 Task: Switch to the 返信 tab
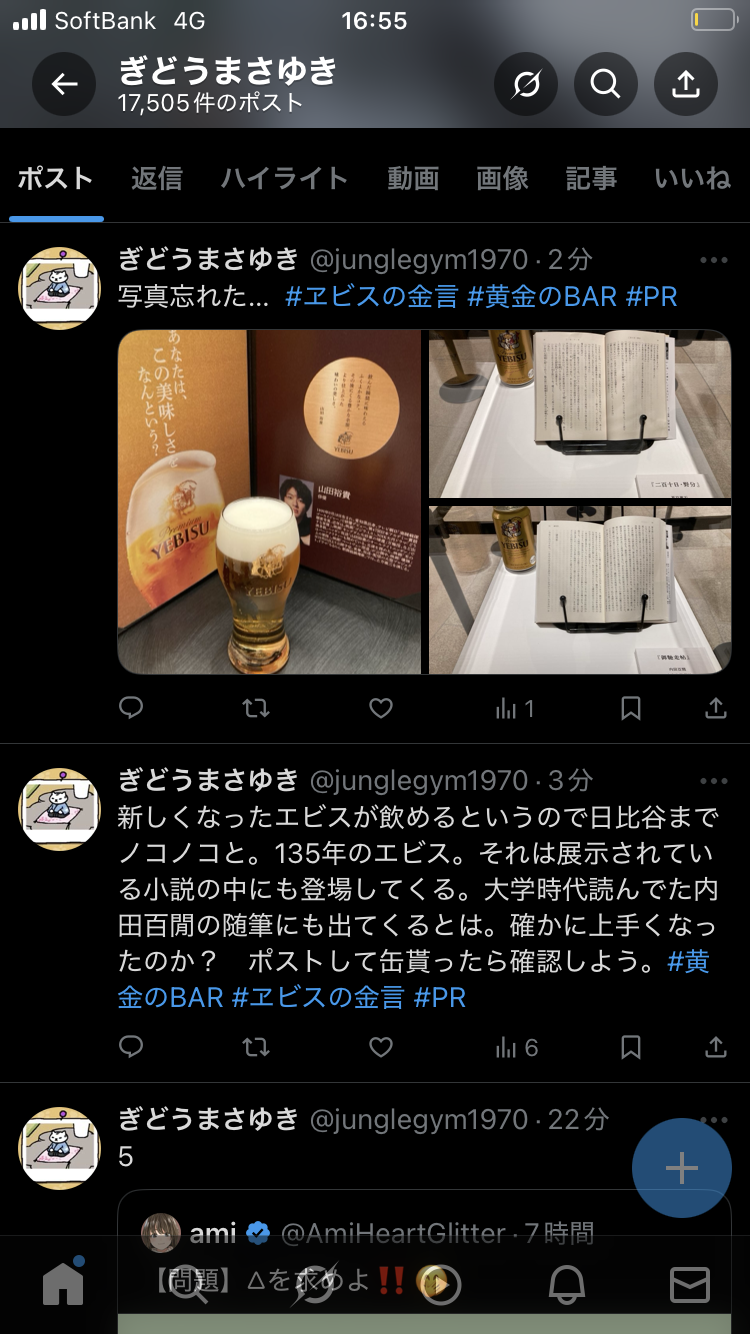coord(157,179)
